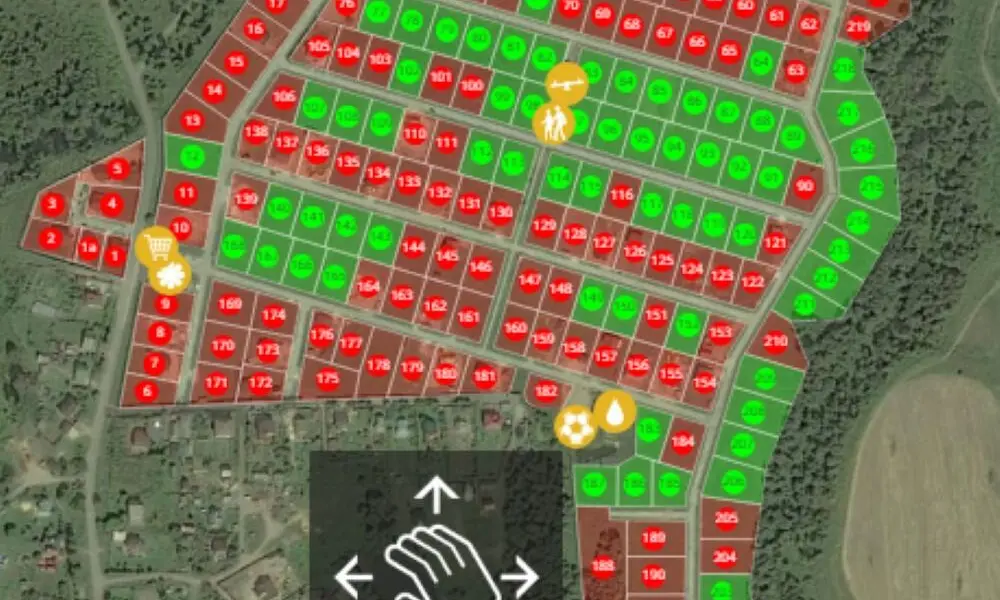This screenshot has height=600, width=1000.
Task: Open the shopping cart store marker
Action: pos(156,245)
